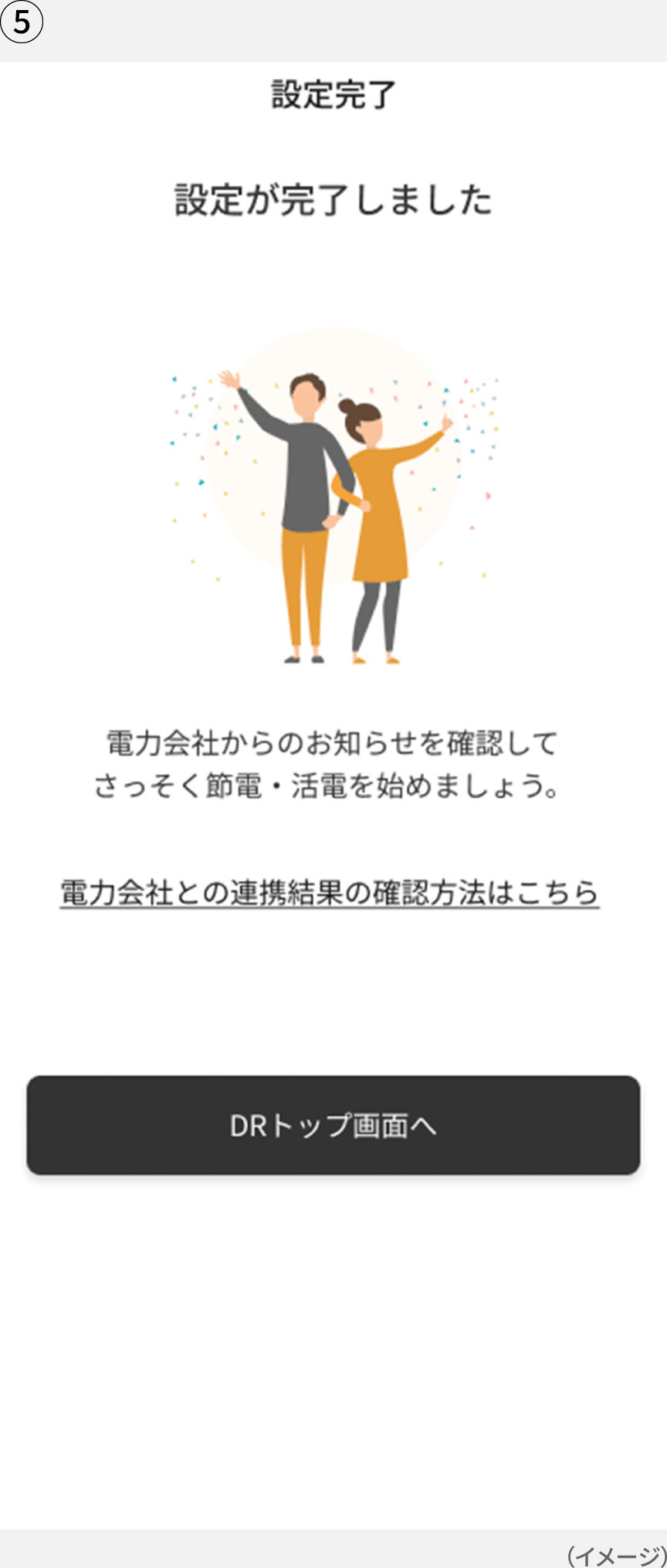Click the celebration illustration image
Viewport: 667px width, 1568px height.
[x=332, y=502]
